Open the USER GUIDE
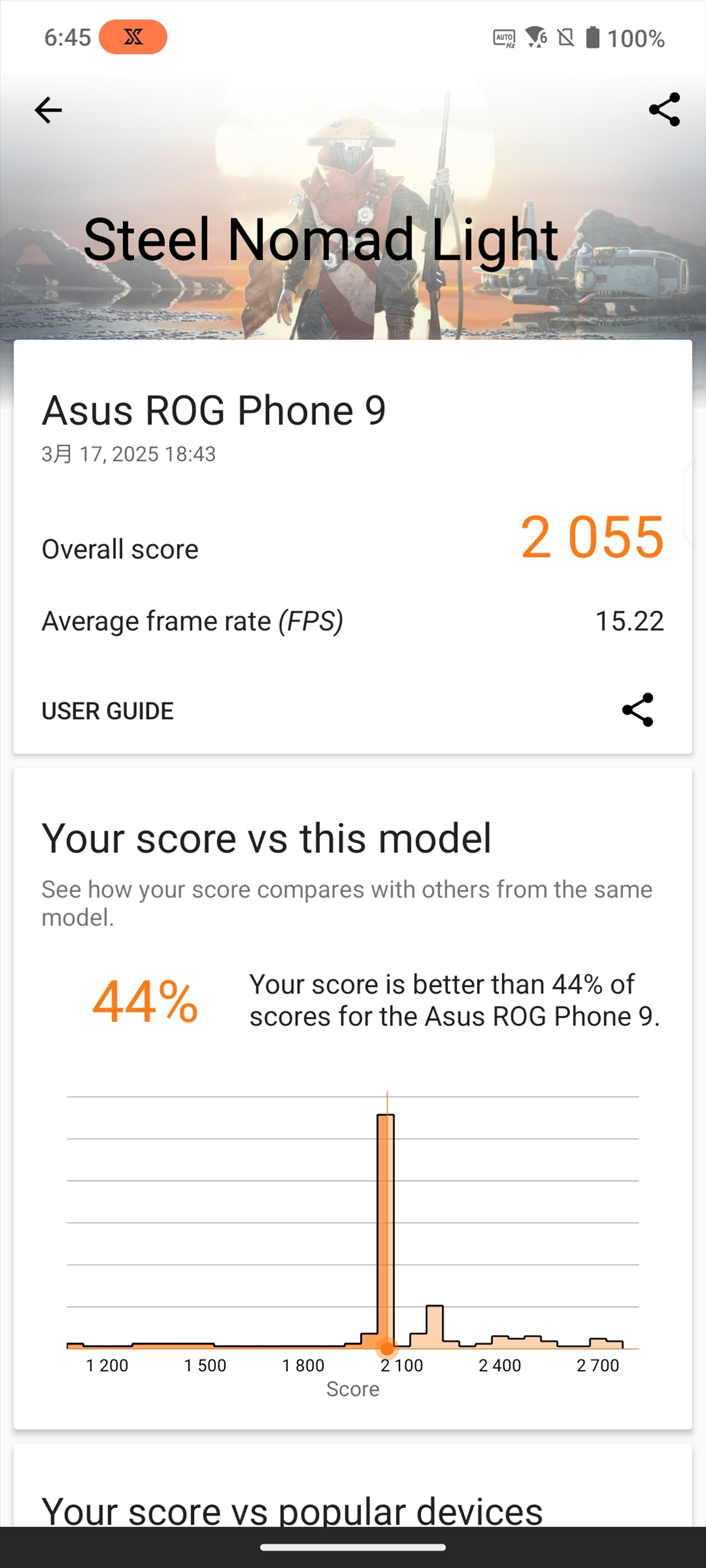 [x=108, y=710]
